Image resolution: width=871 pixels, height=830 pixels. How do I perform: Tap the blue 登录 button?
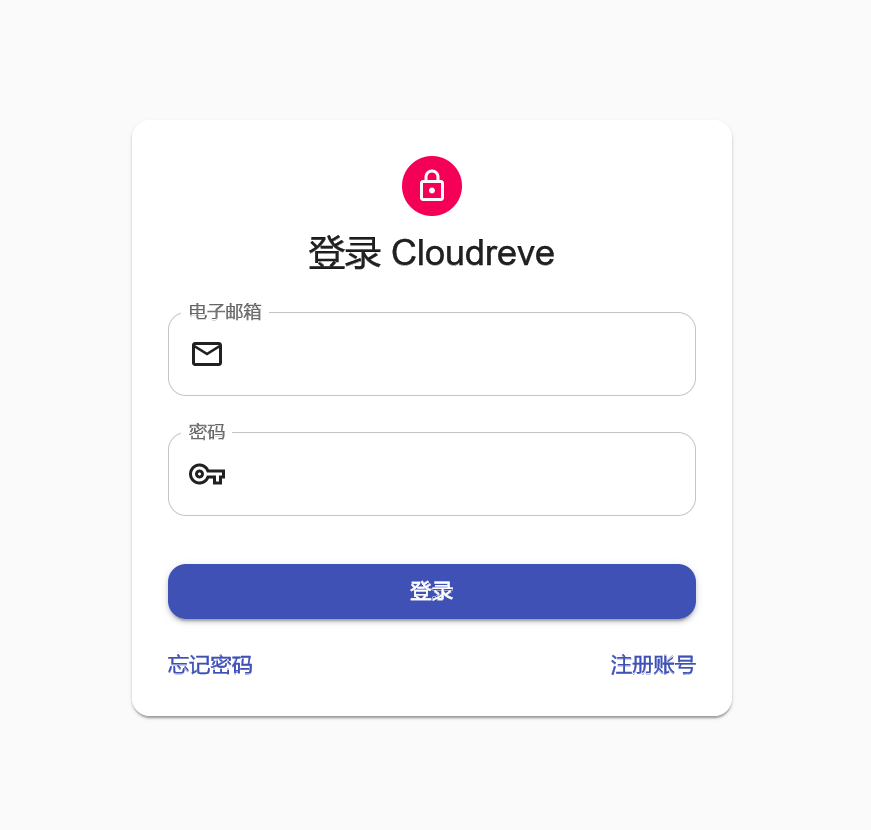click(x=431, y=591)
